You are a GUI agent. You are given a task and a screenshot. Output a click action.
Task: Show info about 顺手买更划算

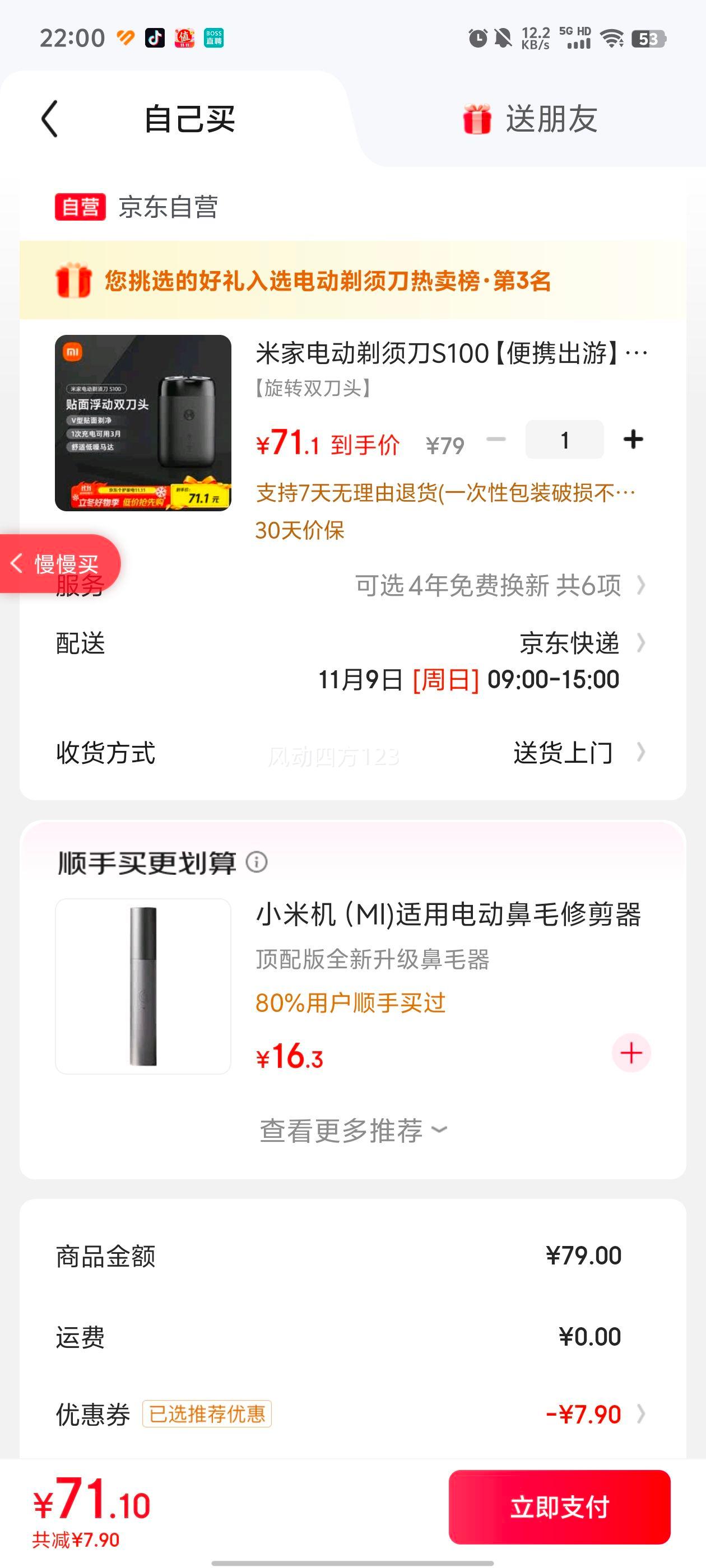coord(257,862)
